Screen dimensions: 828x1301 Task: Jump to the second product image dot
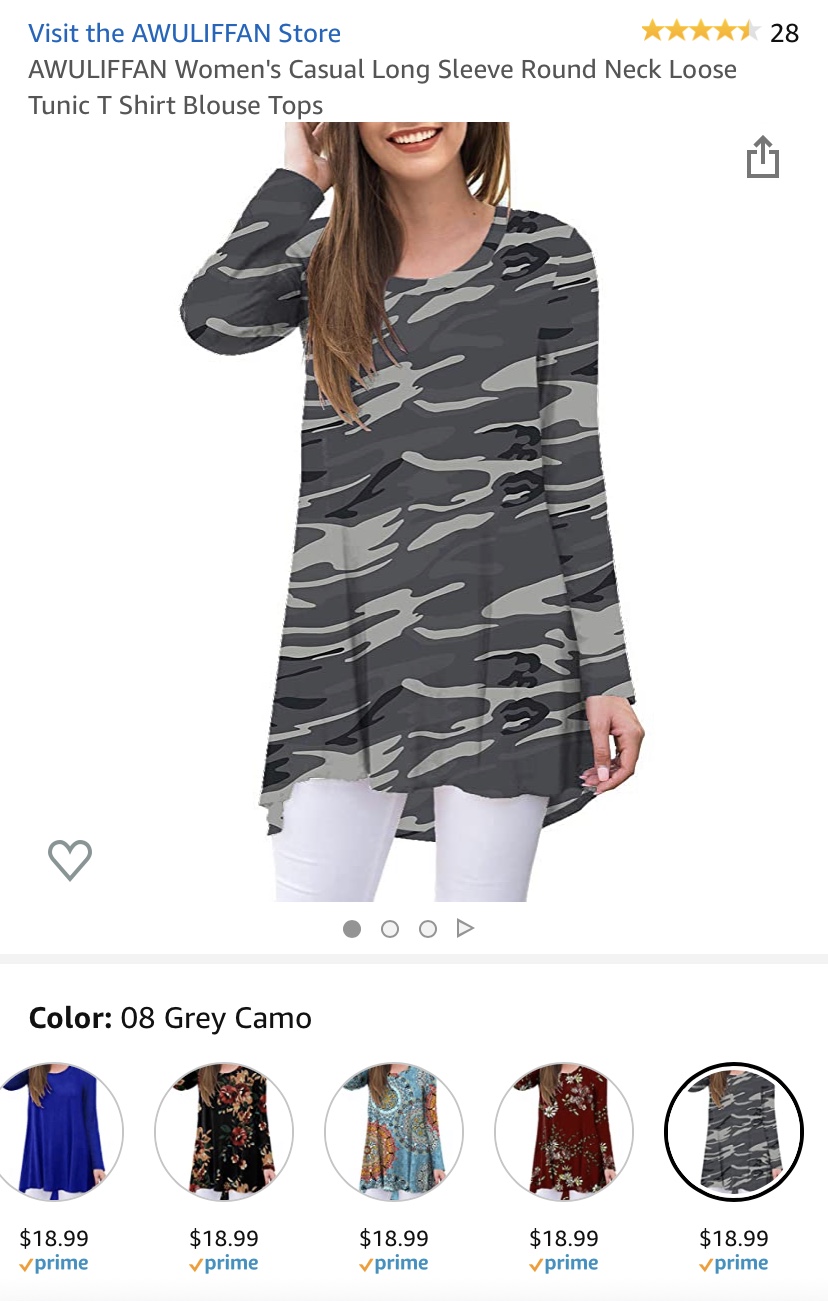tap(390, 929)
